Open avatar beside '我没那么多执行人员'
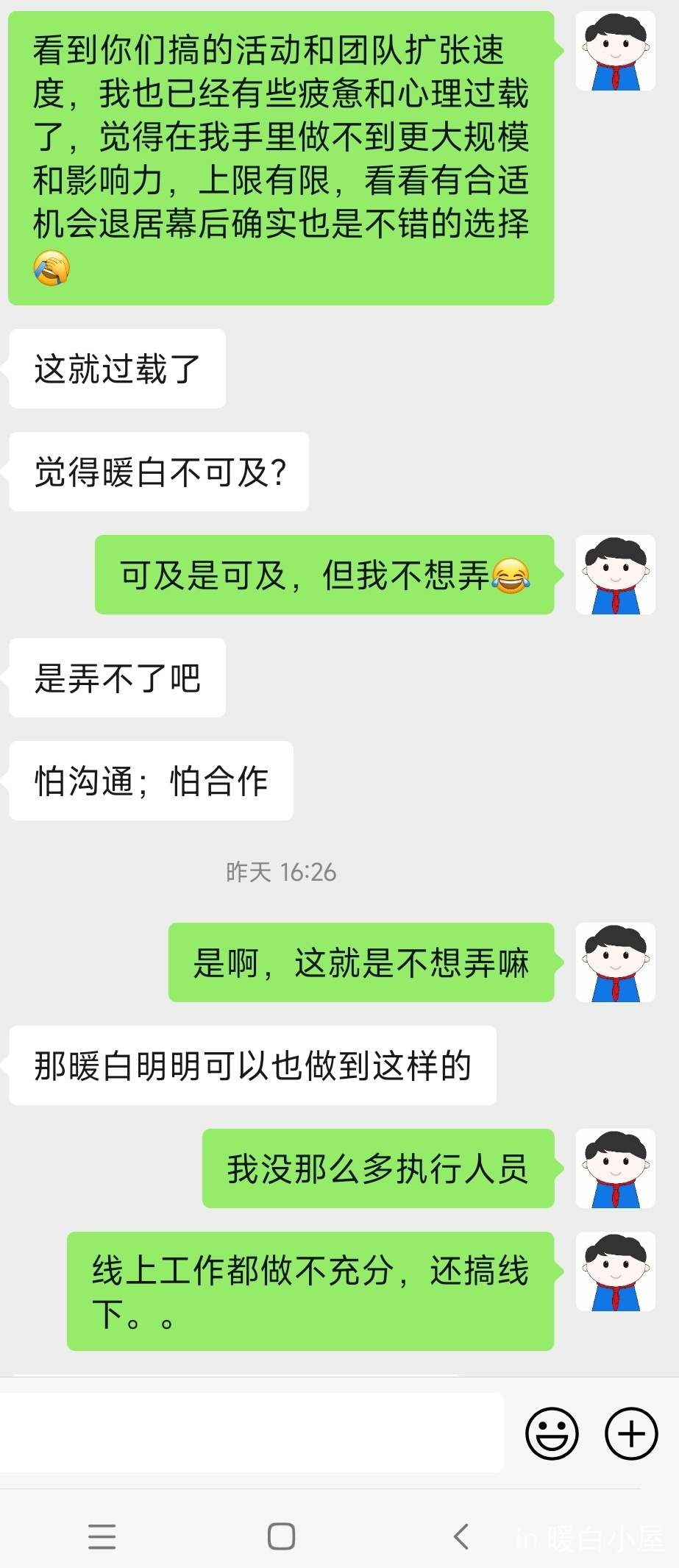This screenshot has height=1568, width=679. tap(615, 1168)
